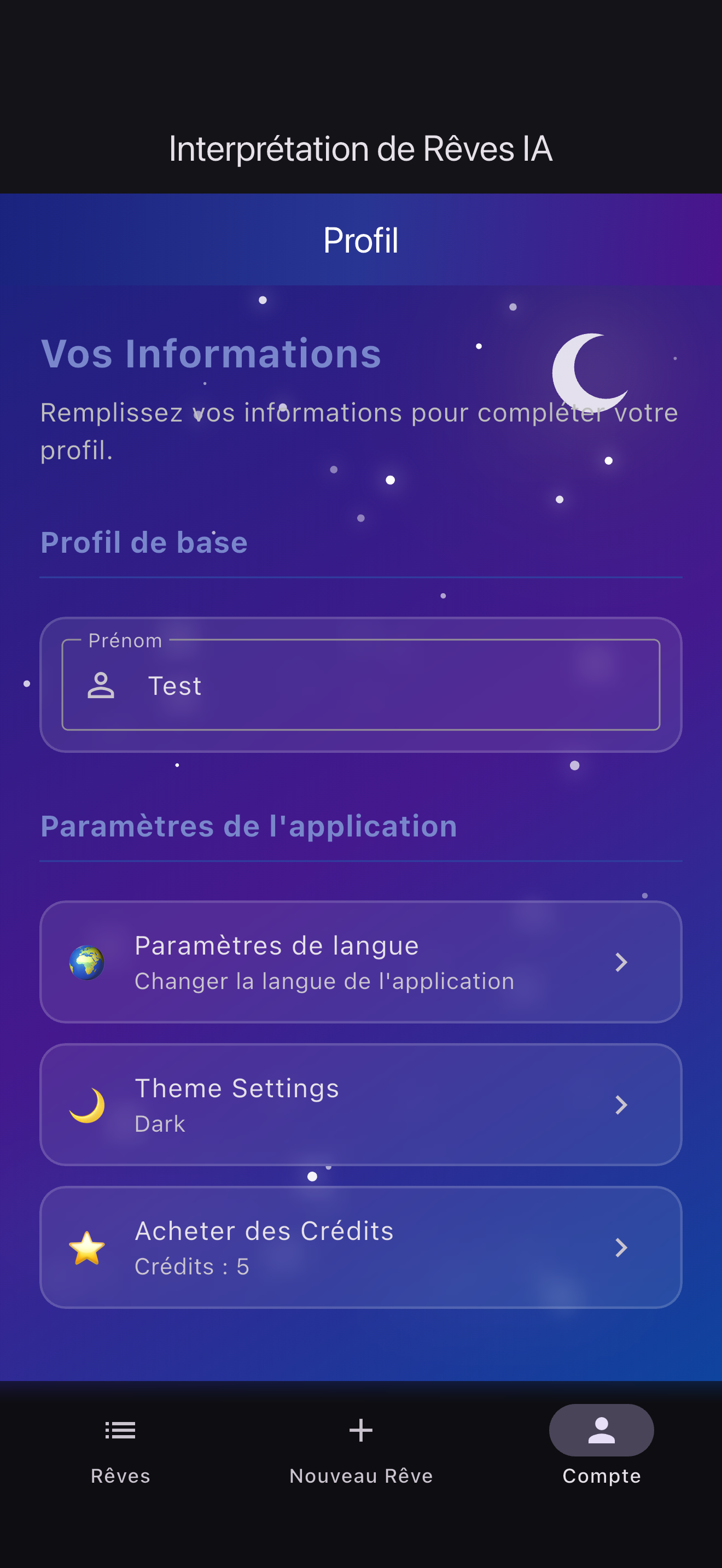Viewport: 722px width, 1568px height.
Task: Open Acheter des Crédits
Action: click(x=360, y=1247)
